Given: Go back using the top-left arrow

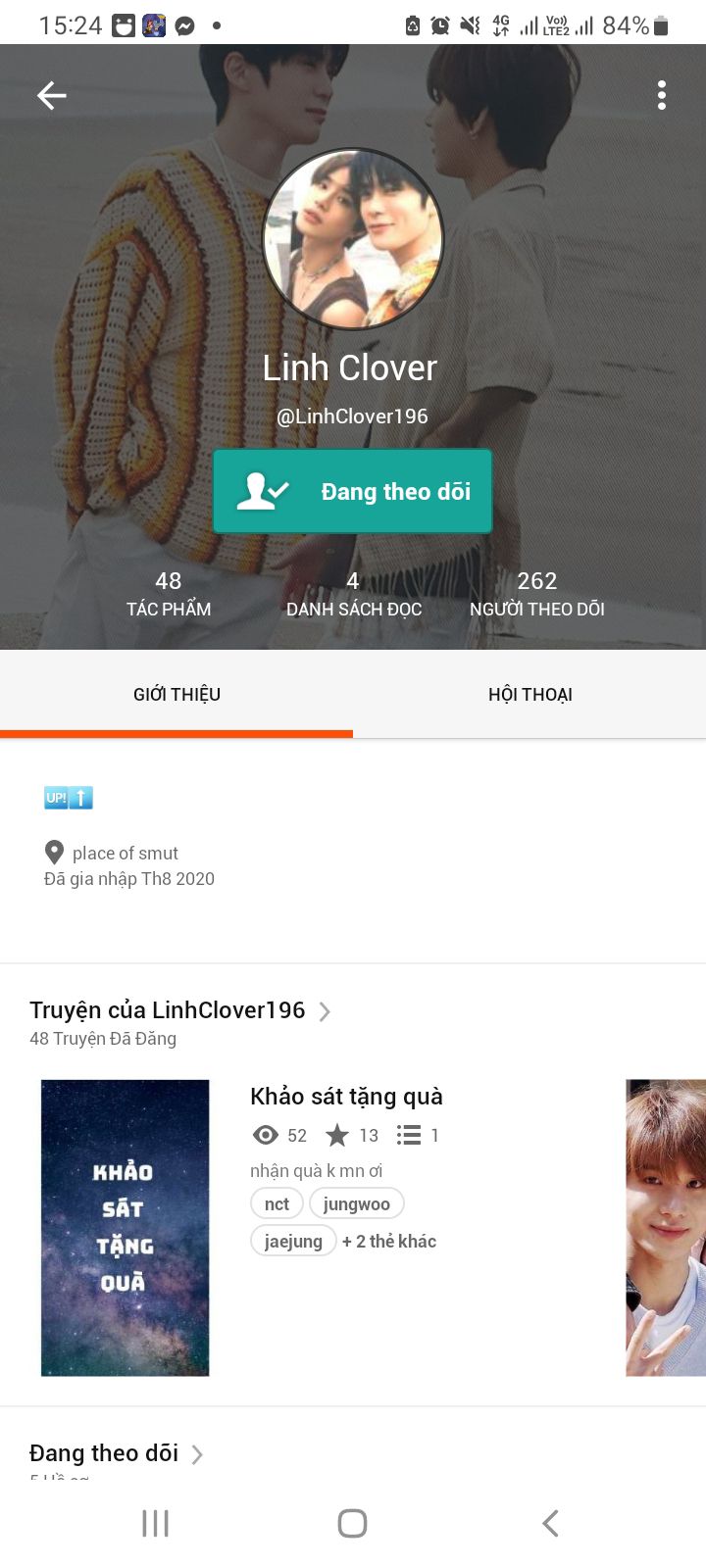Looking at the screenshot, I should point(51,95).
